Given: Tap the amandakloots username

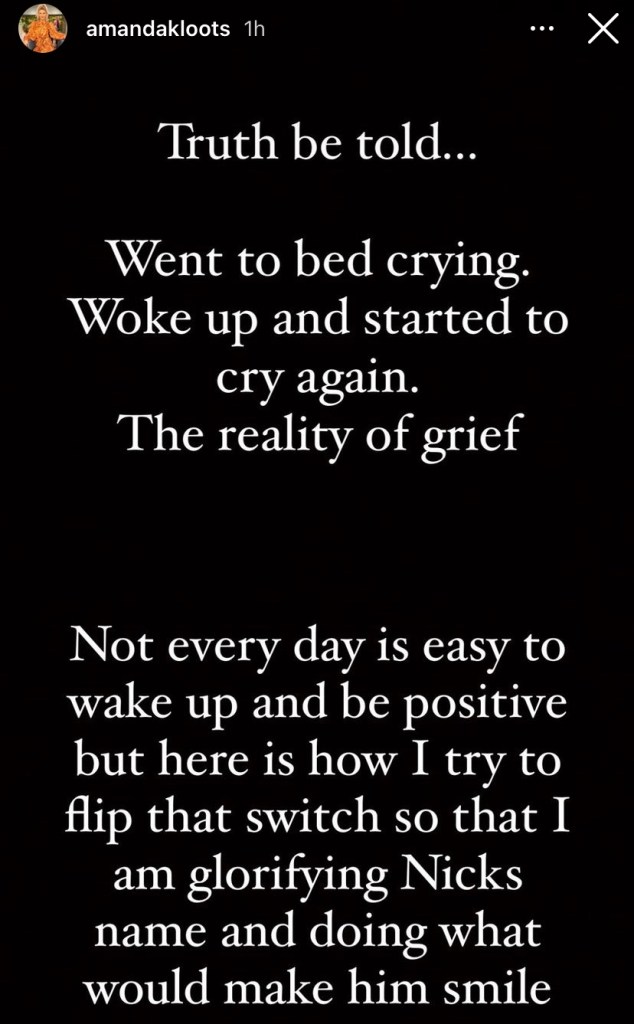Looking at the screenshot, I should [x=161, y=30].
